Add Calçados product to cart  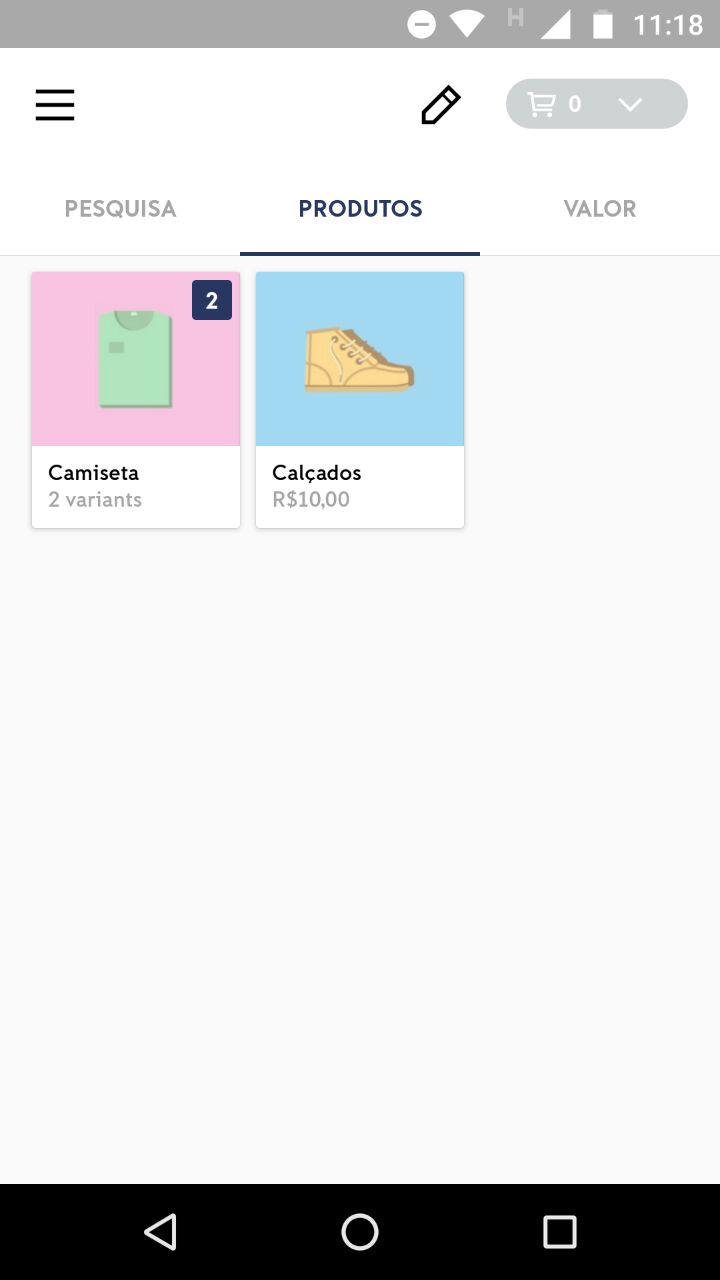pos(360,400)
